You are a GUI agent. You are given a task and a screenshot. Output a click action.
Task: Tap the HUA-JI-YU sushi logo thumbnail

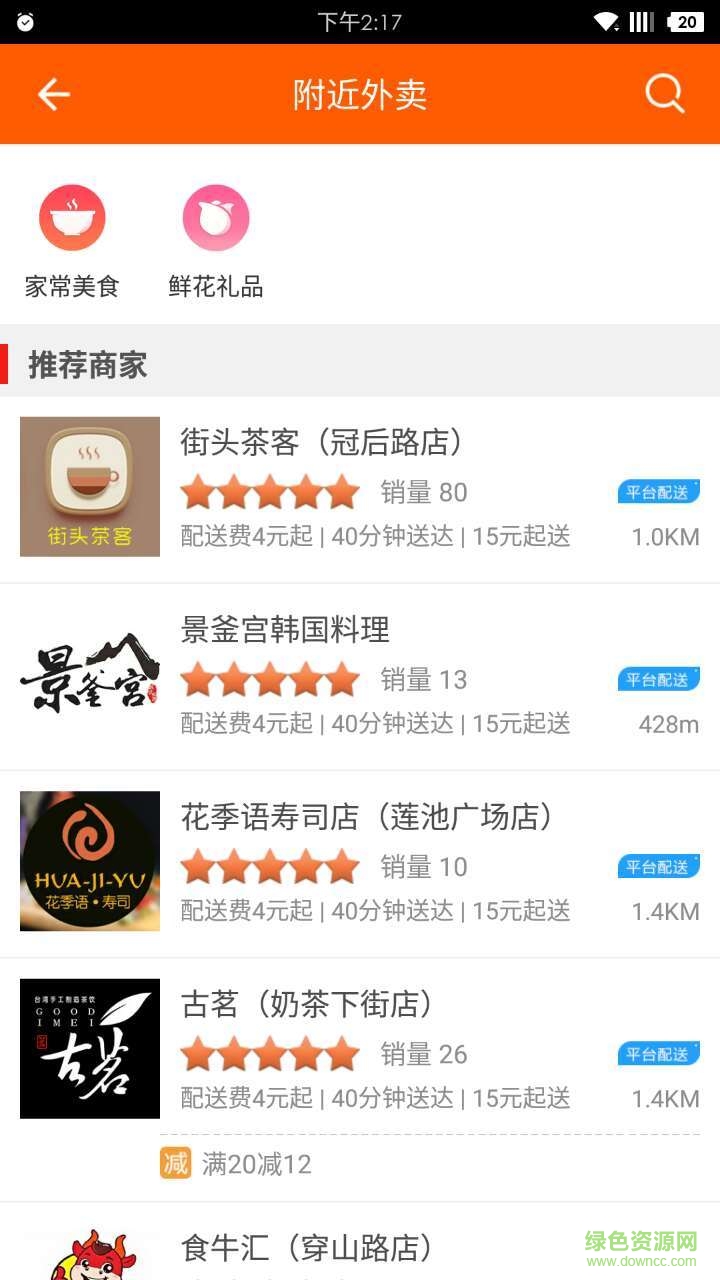pyautogui.click(x=89, y=861)
